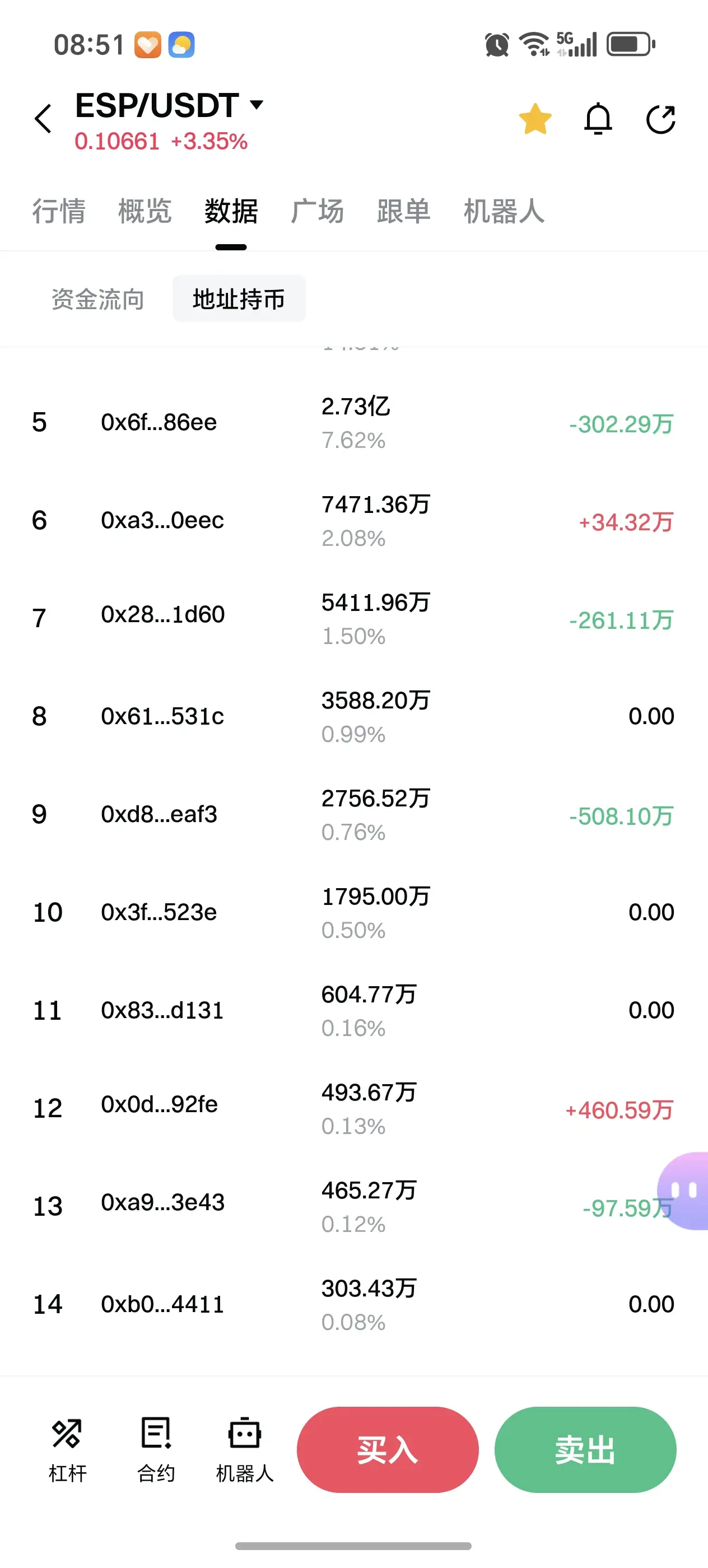This screenshot has width=708, height=1568.
Task: Go back using the arrow icon
Action: pos(43,118)
